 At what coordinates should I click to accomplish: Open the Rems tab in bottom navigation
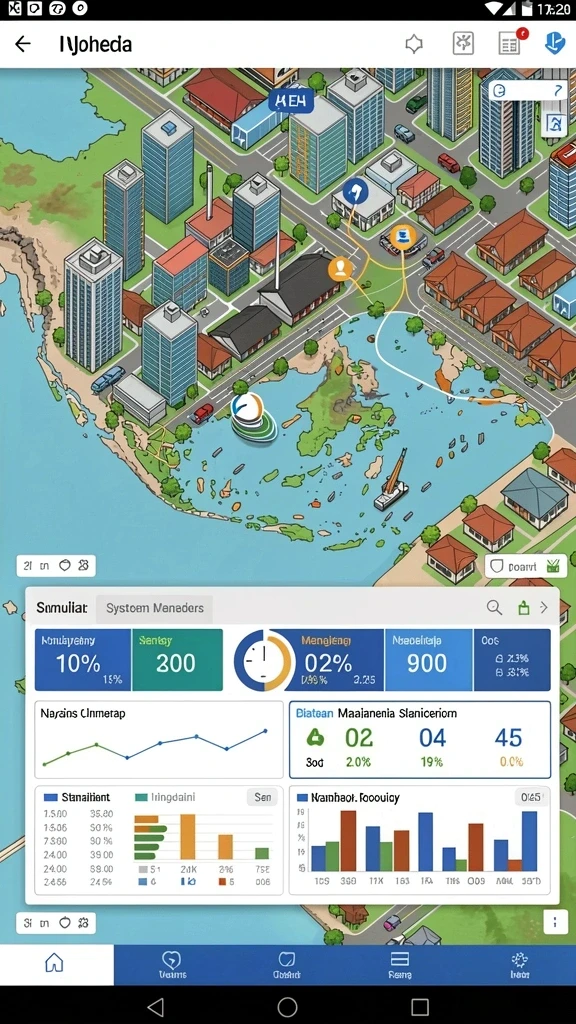coord(399,965)
